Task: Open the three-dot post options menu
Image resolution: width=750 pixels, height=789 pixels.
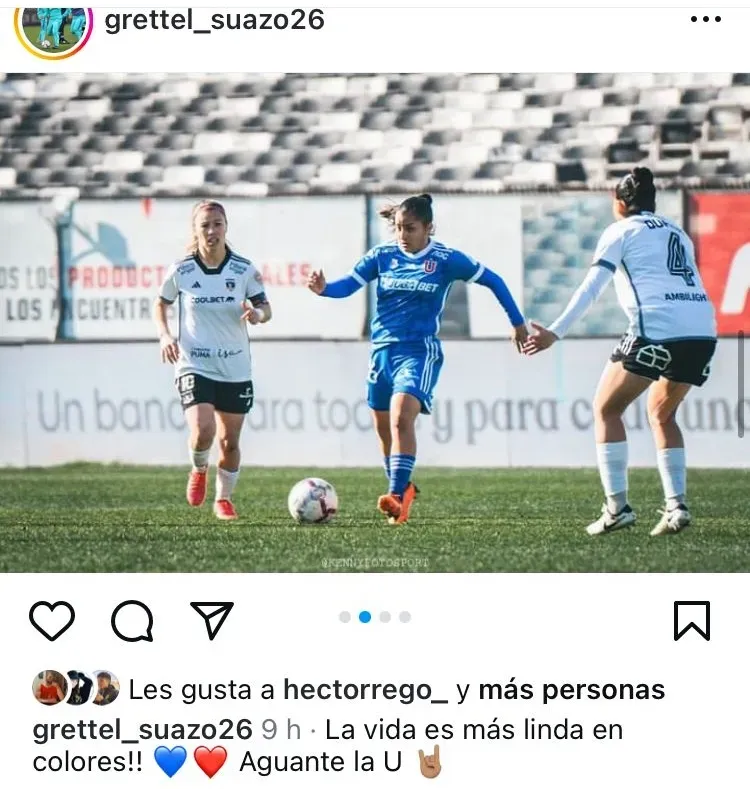Action: [705, 20]
